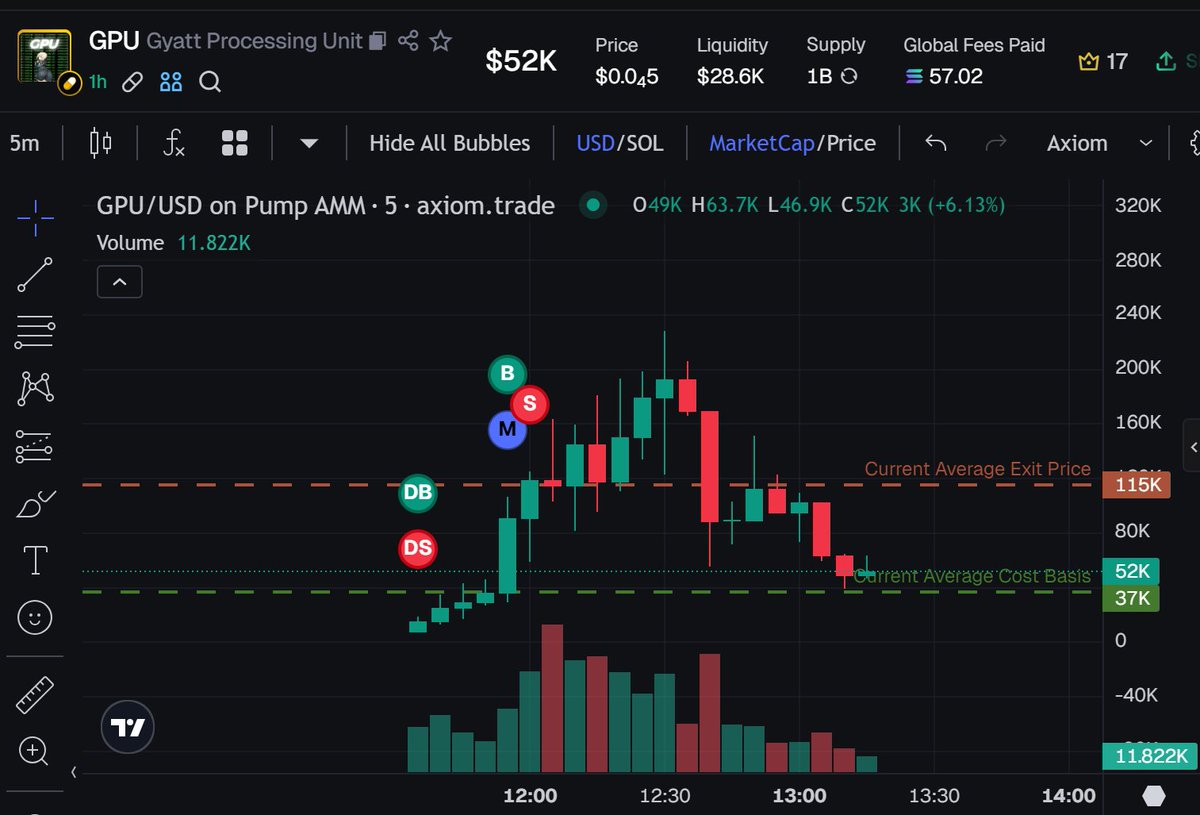Open the emoji sticker tool

35,618
